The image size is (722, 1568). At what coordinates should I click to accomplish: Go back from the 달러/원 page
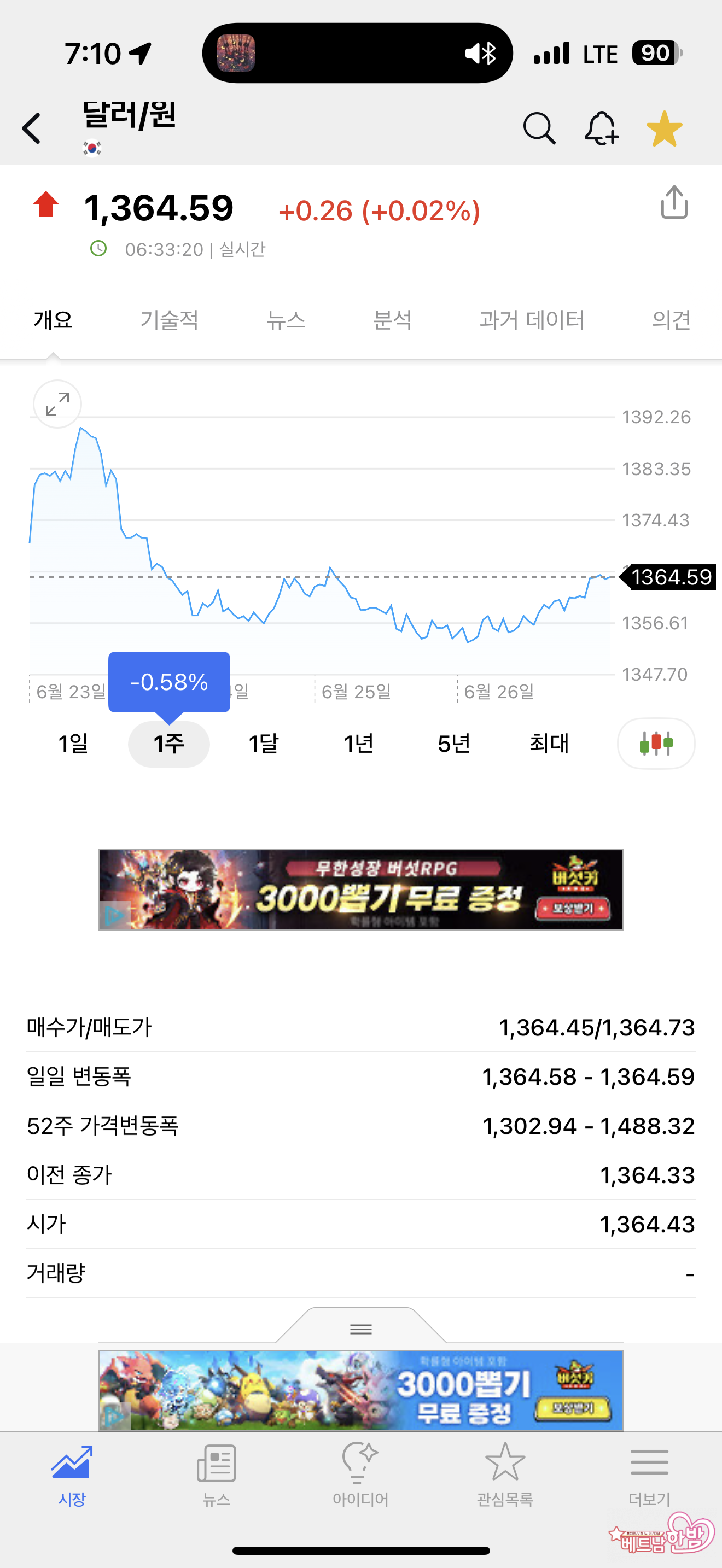pyautogui.click(x=32, y=128)
